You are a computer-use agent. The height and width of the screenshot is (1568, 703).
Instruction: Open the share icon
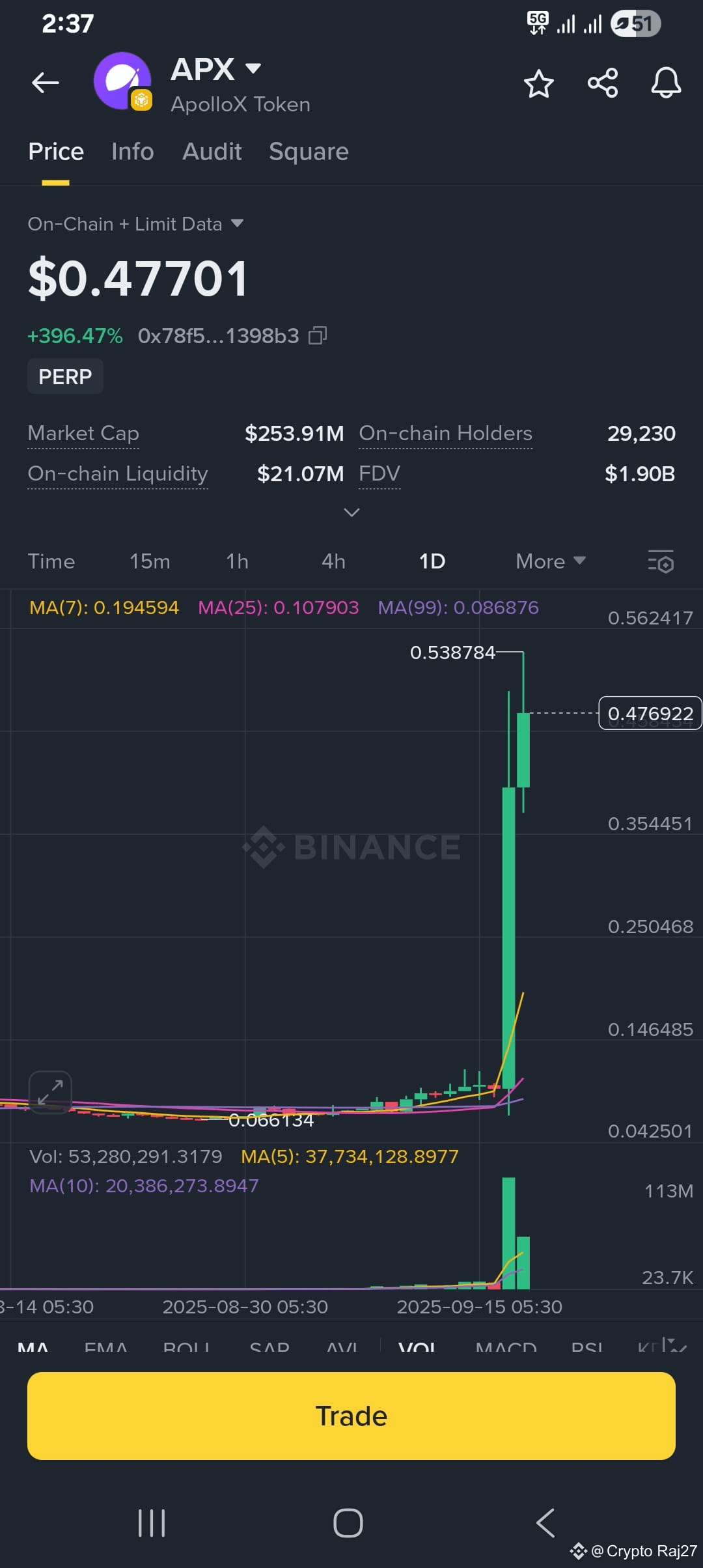pyautogui.click(x=602, y=82)
